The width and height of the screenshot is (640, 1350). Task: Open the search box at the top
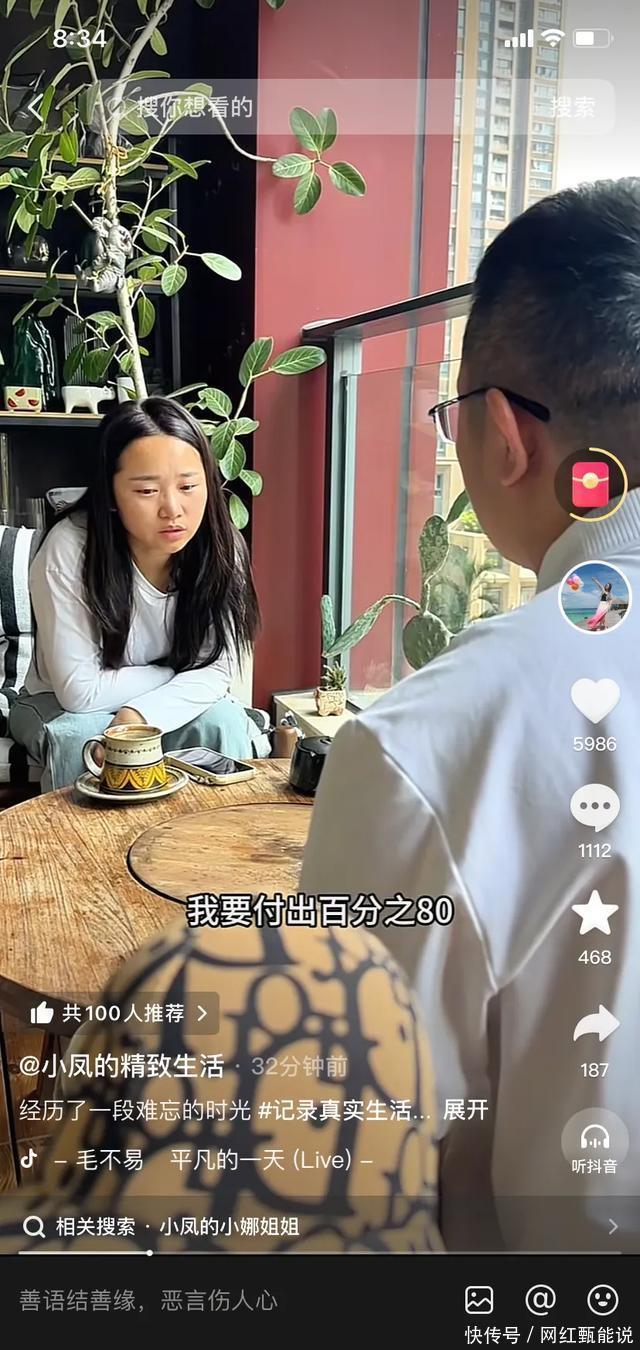300,108
